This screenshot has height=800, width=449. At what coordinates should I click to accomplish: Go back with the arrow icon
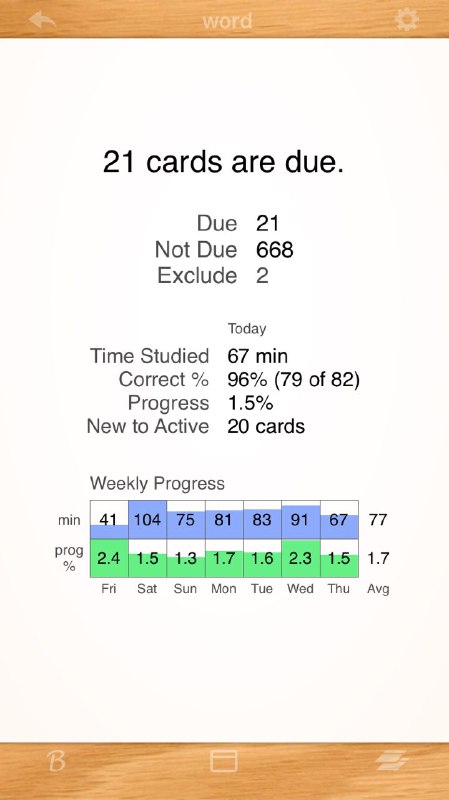click(x=42, y=20)
